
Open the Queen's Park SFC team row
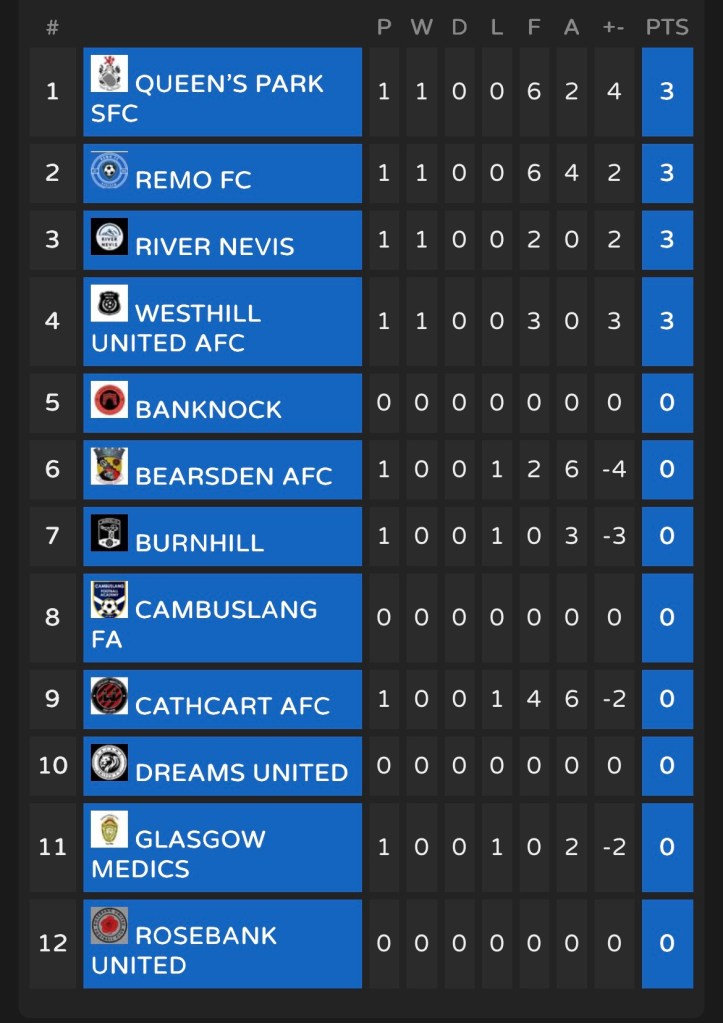point(222,92)
